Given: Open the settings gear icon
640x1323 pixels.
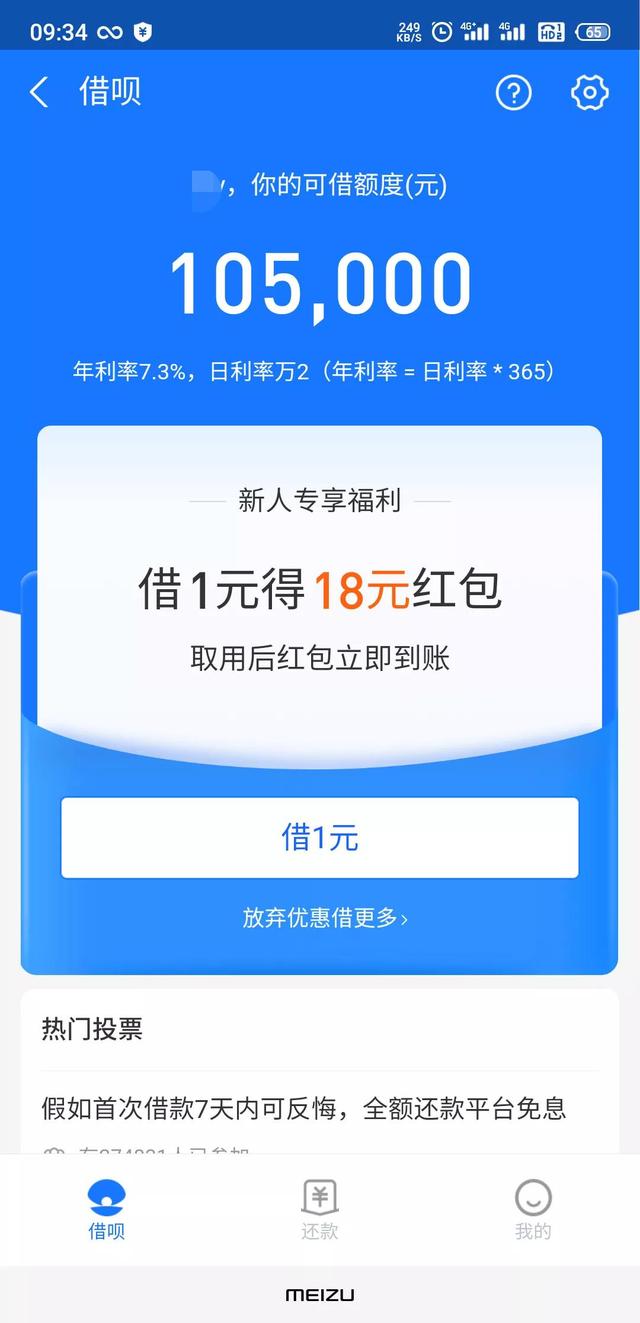Looking at the screenshot, I should pyautogui.click(x=590, y=93).
